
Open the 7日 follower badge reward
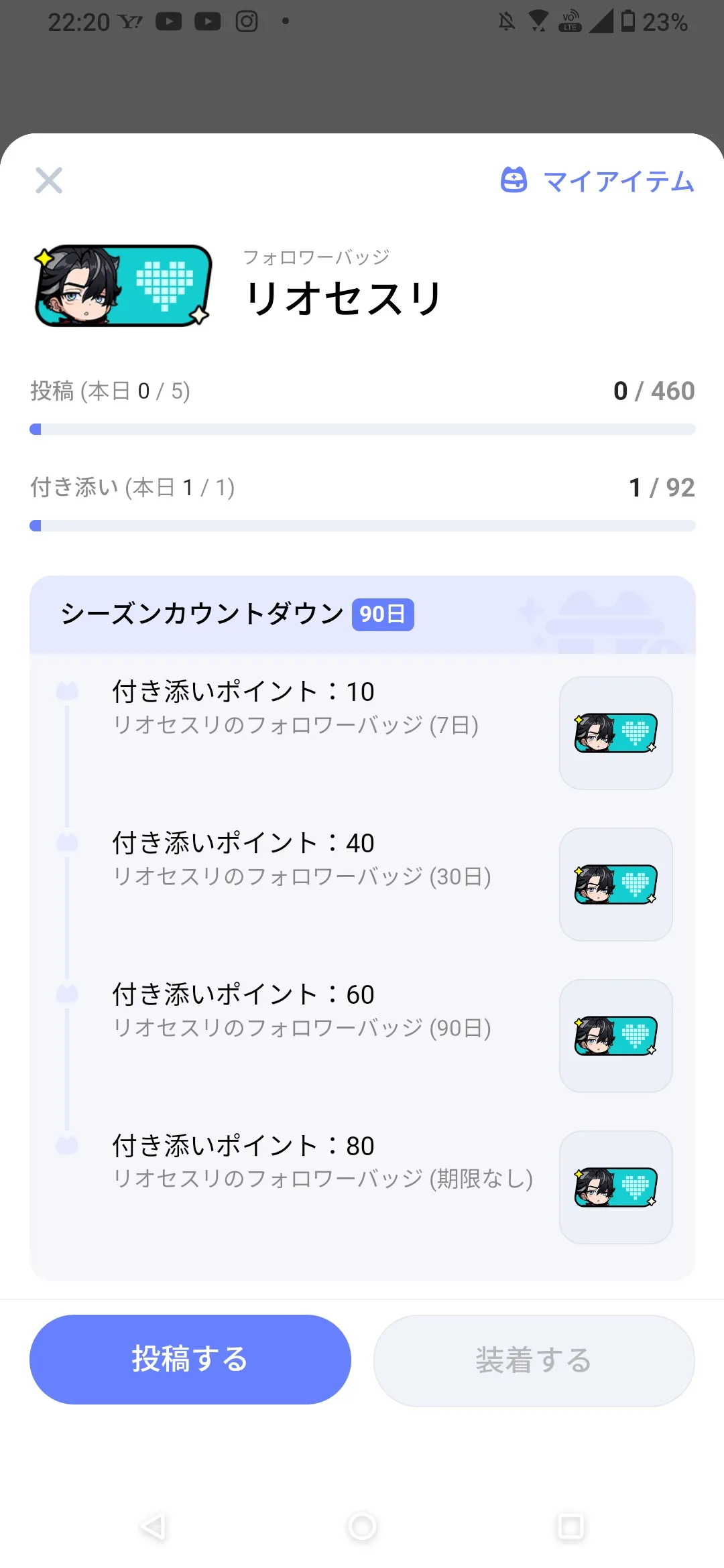(x=616, y=733)
